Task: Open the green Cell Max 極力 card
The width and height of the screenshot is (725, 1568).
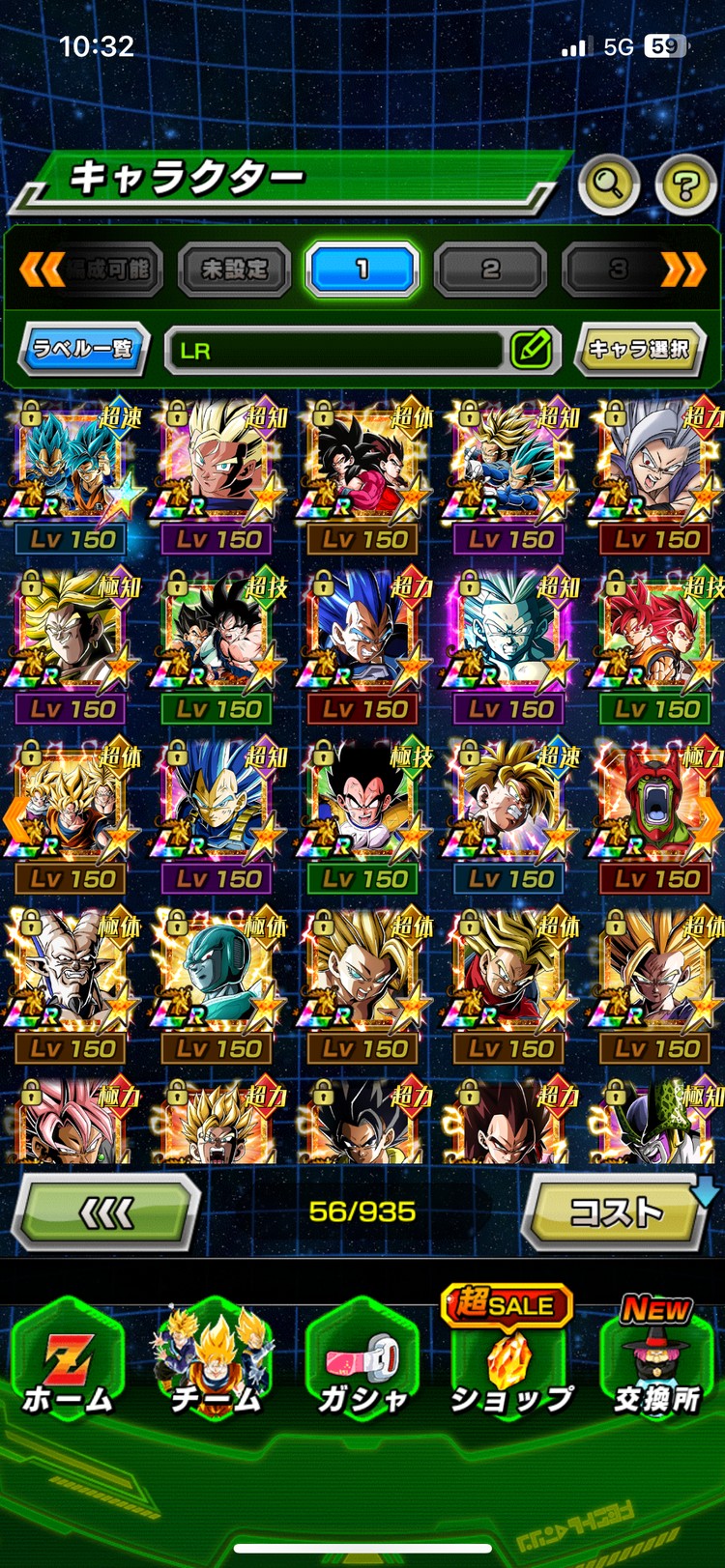Action: tap(657, 813)
